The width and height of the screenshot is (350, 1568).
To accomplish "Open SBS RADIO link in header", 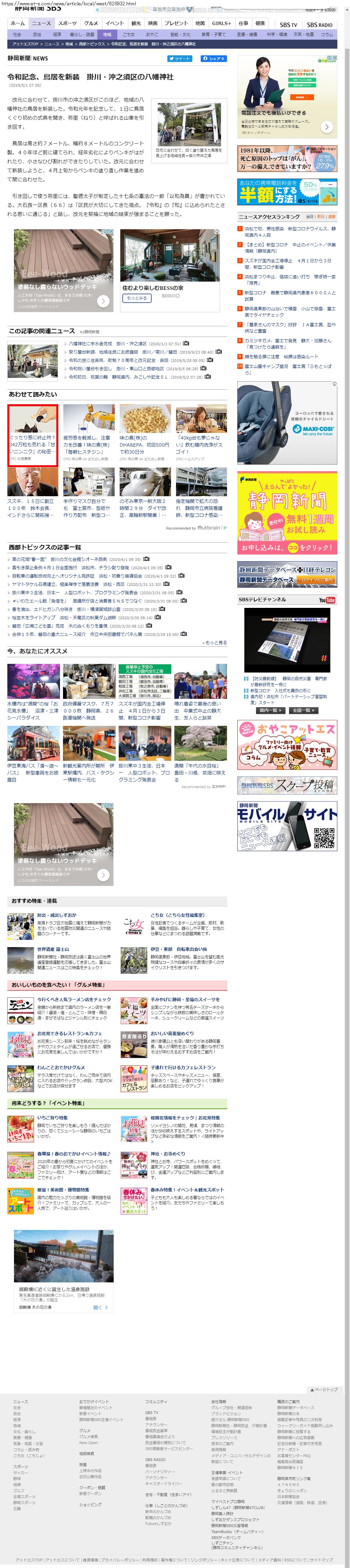I will (319, 25).
